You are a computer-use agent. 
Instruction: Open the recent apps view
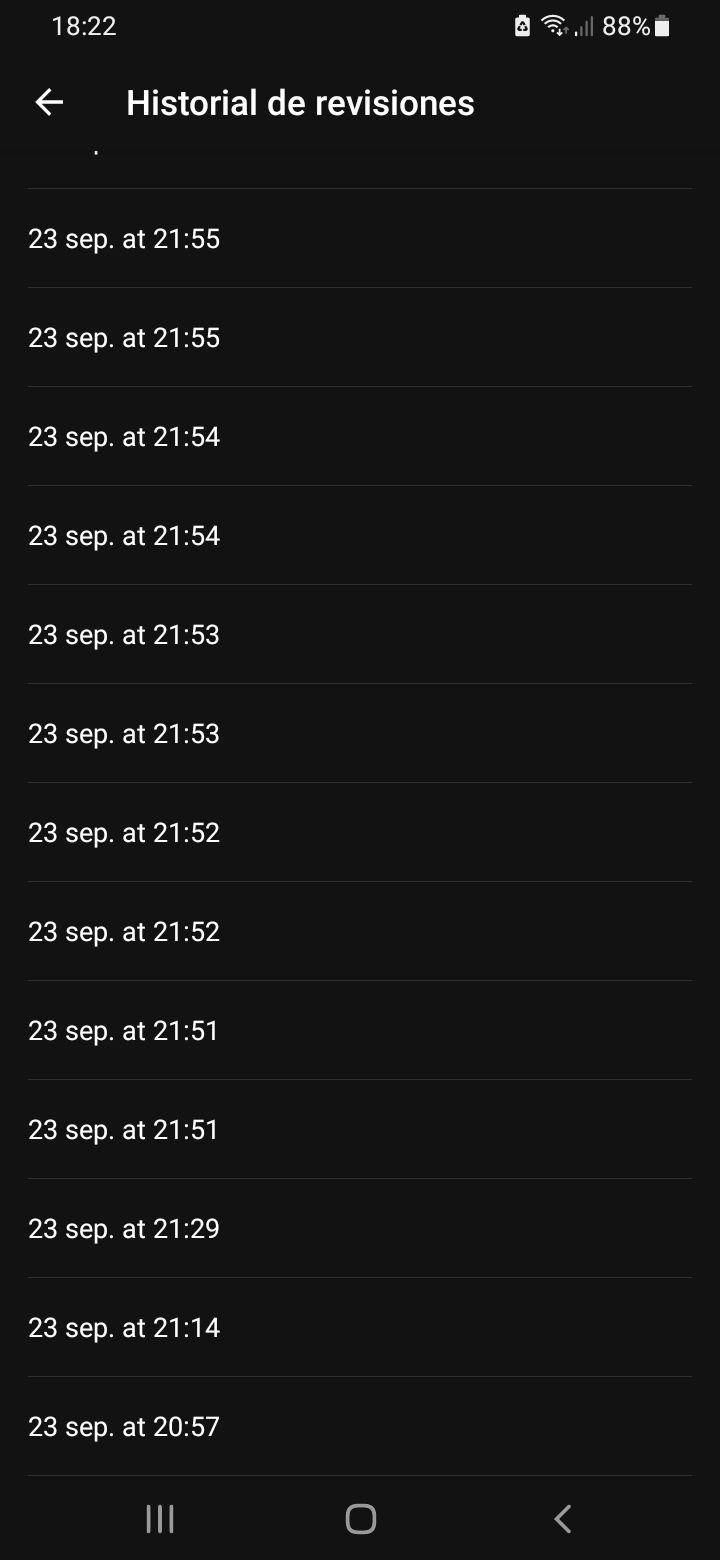[160, 1519]
